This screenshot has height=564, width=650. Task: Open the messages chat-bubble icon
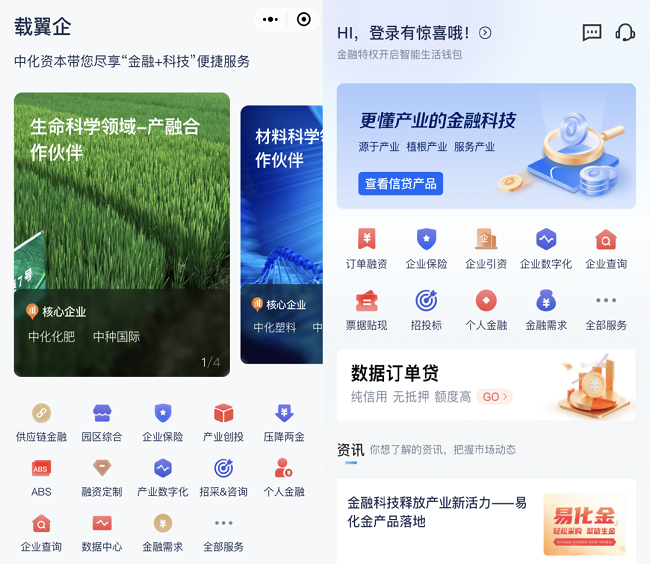pos(592,33)
